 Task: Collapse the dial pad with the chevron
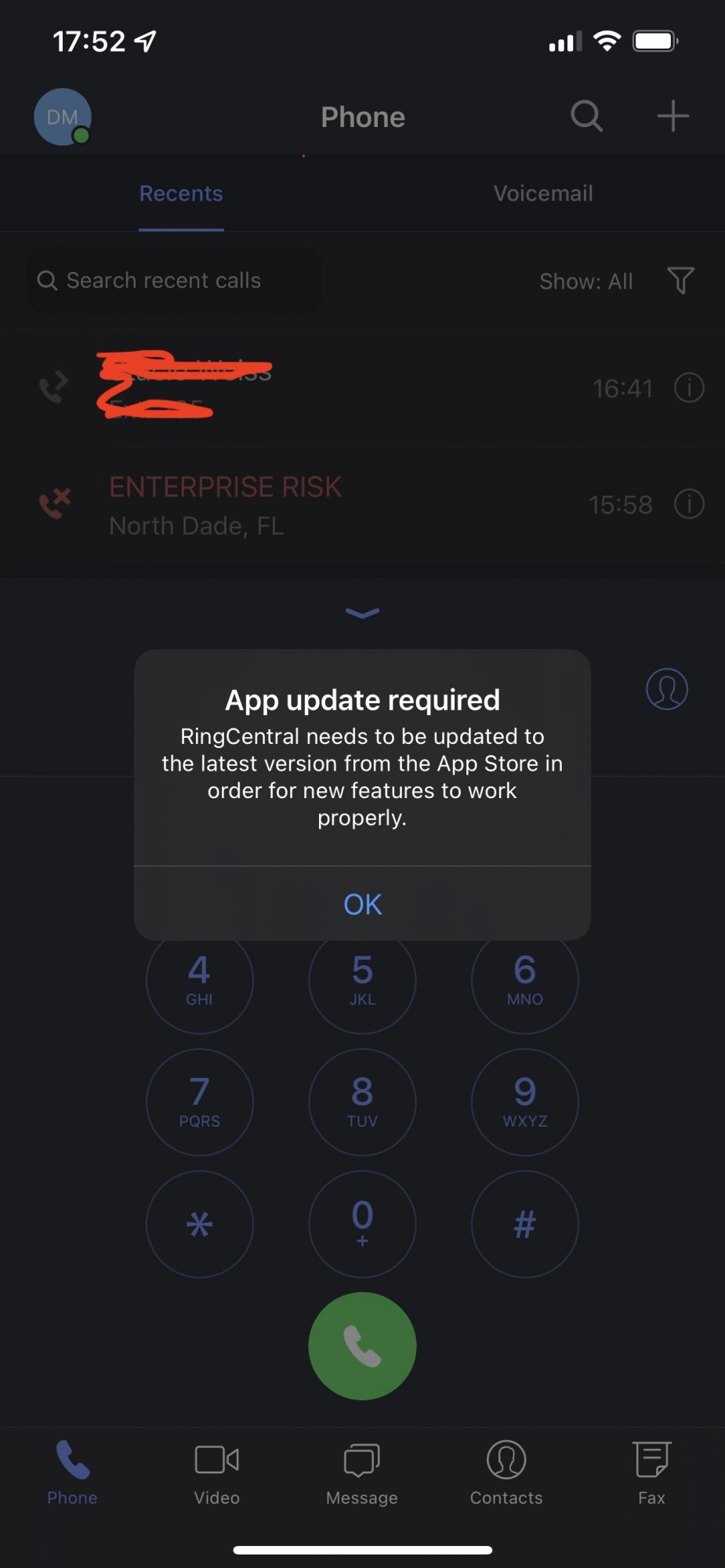(x=362, y=613)
